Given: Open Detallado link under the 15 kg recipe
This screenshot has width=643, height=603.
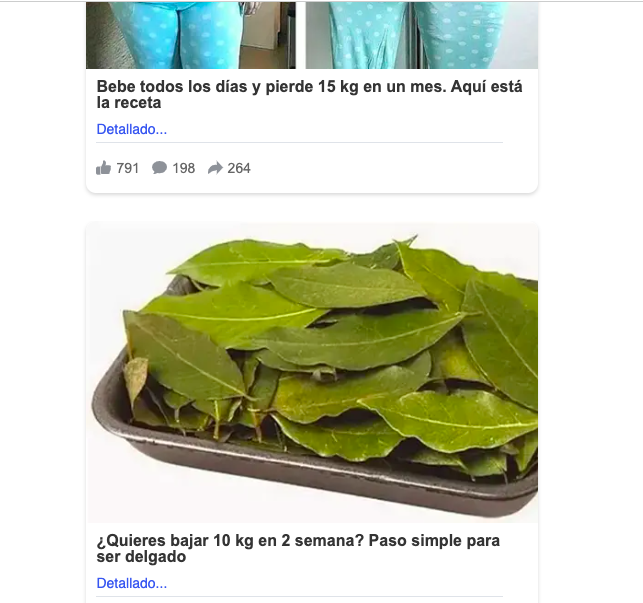Looking at the screenshot, I should click(131, 129).
